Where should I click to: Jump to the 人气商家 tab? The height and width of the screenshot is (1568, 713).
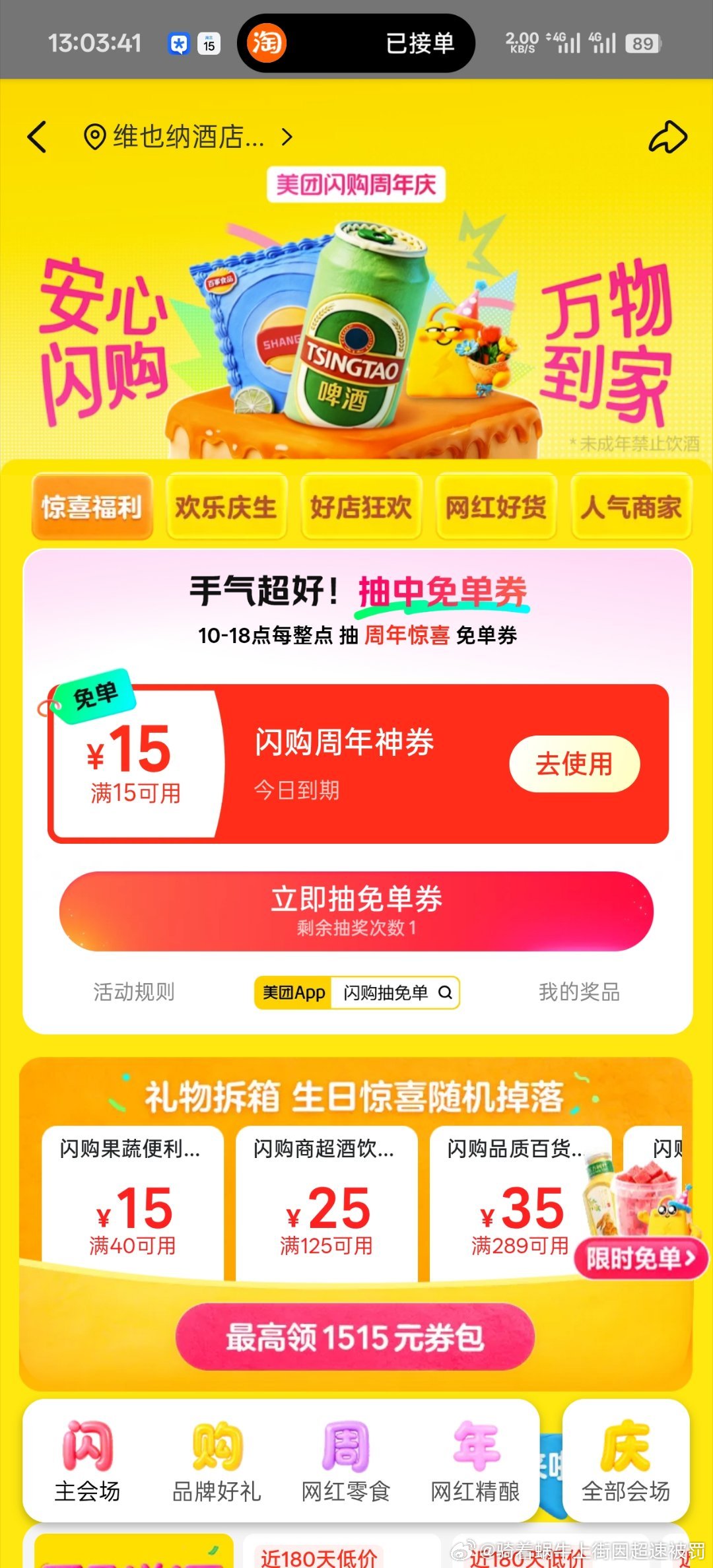(x=630, y=507)
